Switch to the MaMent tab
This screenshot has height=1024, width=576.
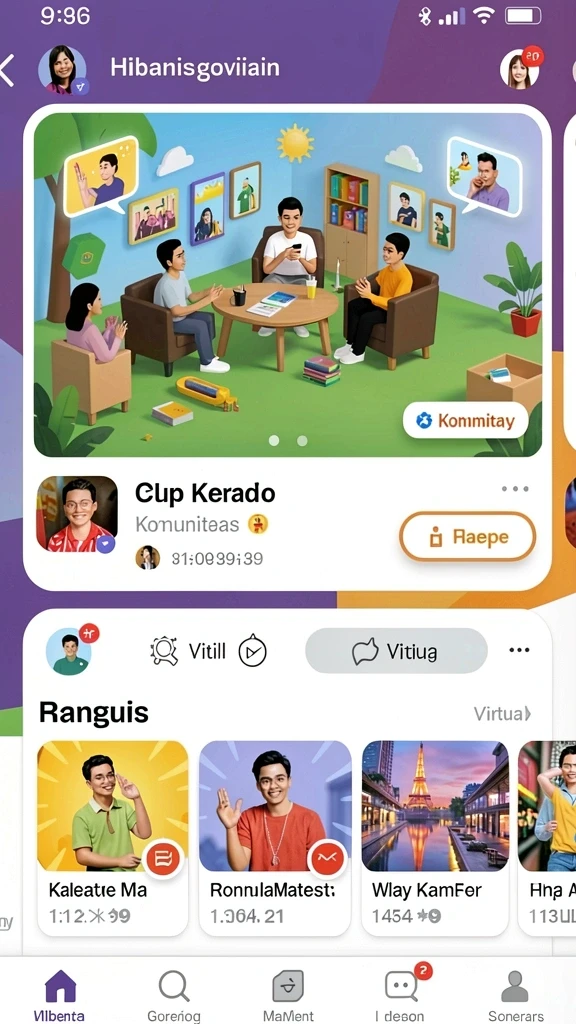coord(288,995)
